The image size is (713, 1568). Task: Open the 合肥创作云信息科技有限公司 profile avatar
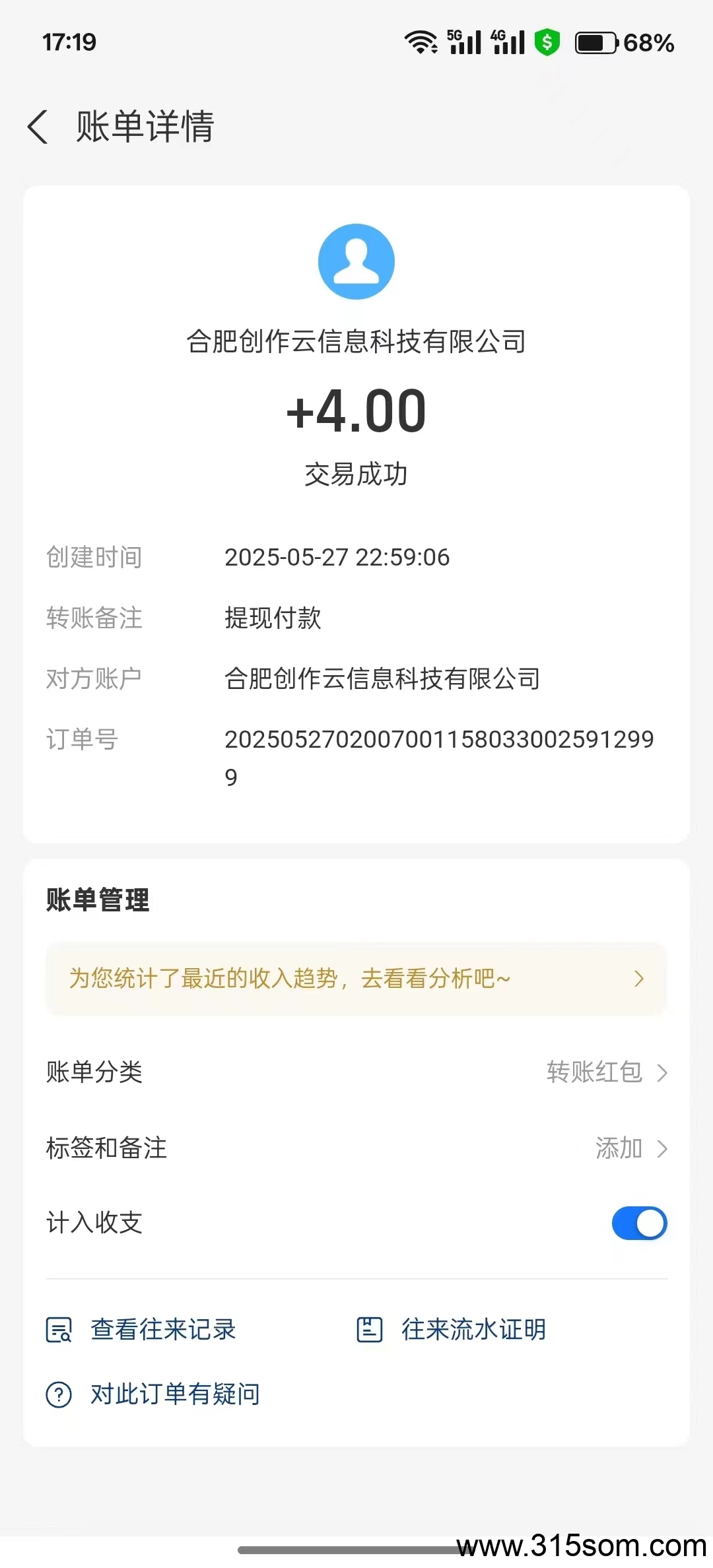click(x=356, y=261)
